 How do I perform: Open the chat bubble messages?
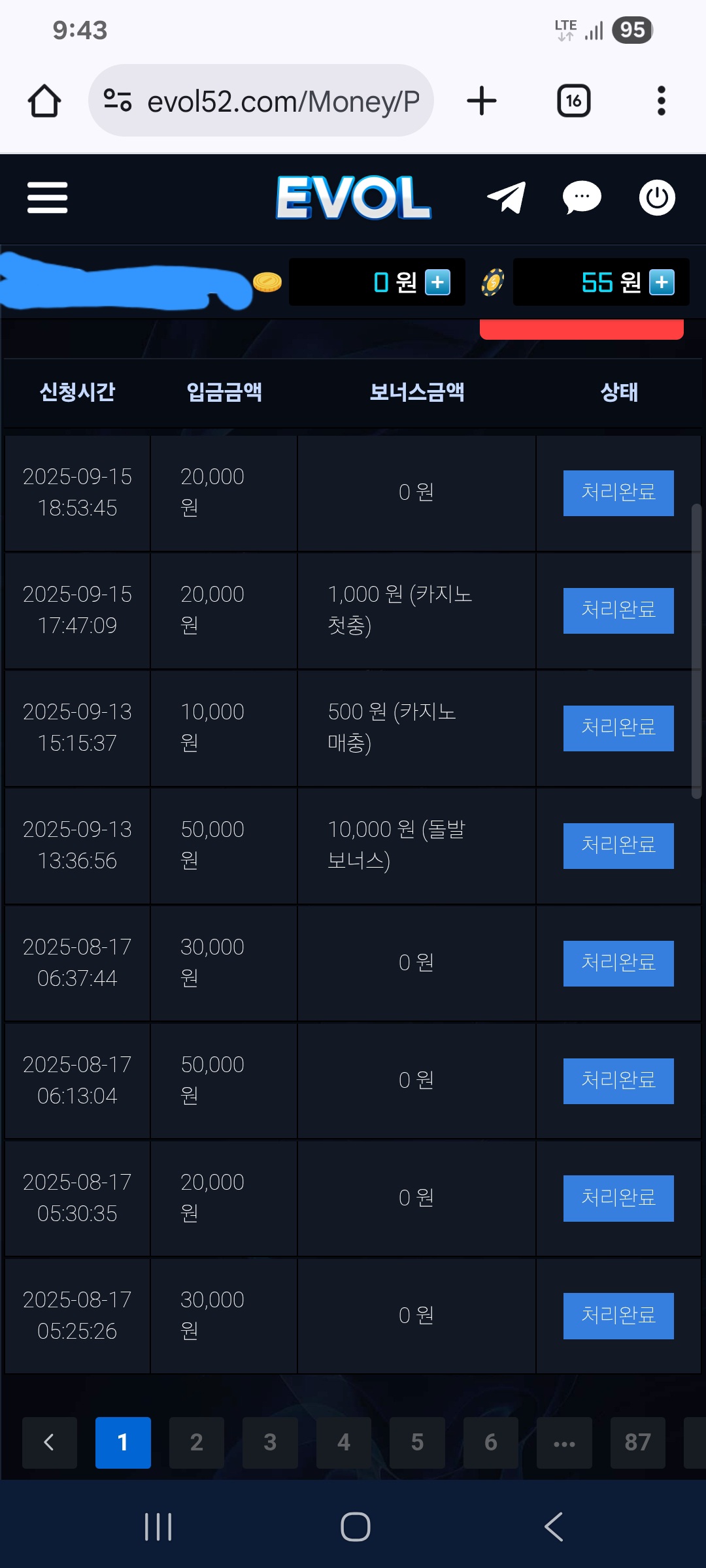(582, 197)
